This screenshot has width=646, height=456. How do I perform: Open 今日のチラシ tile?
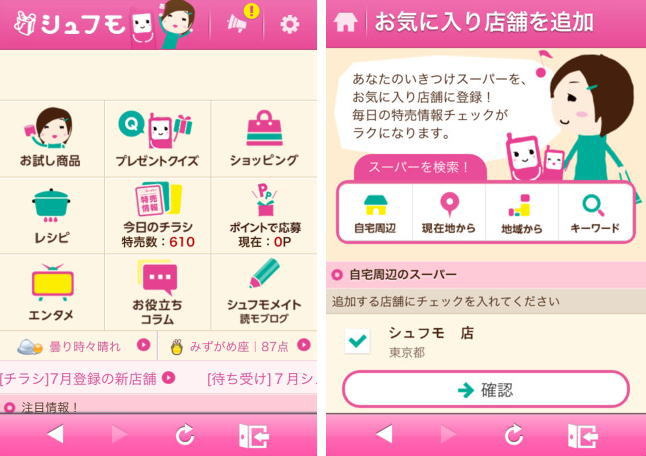(x=157, y=215)
